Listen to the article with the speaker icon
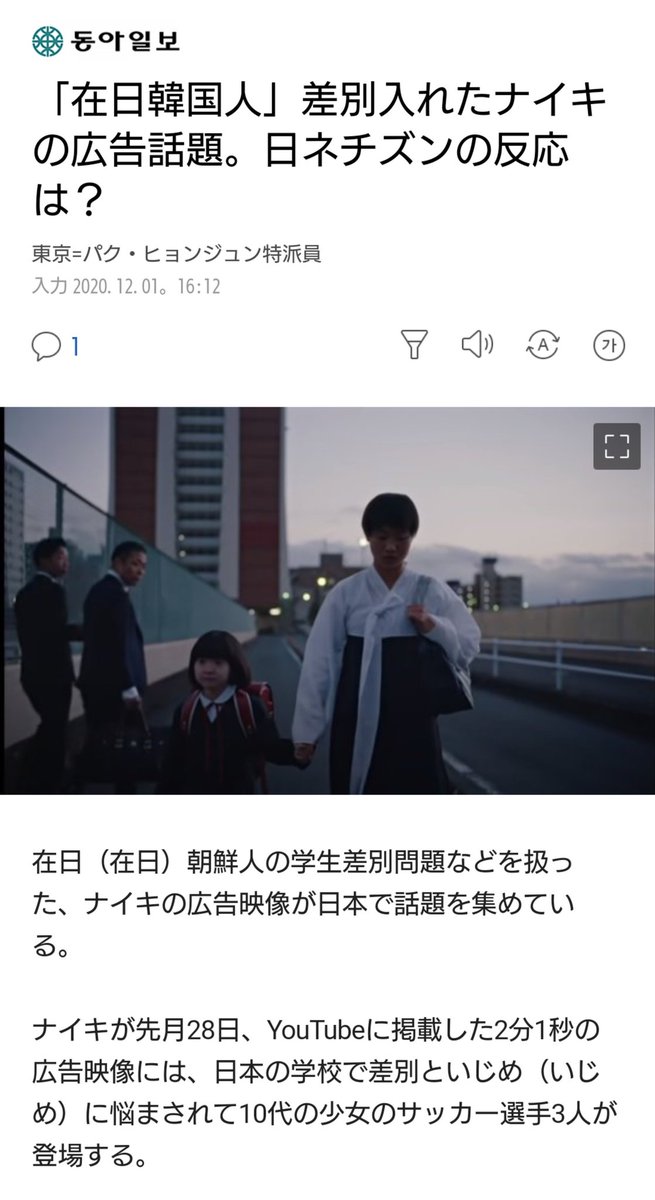This screenshot has height=1200, width=655. [x=477, y=345]
